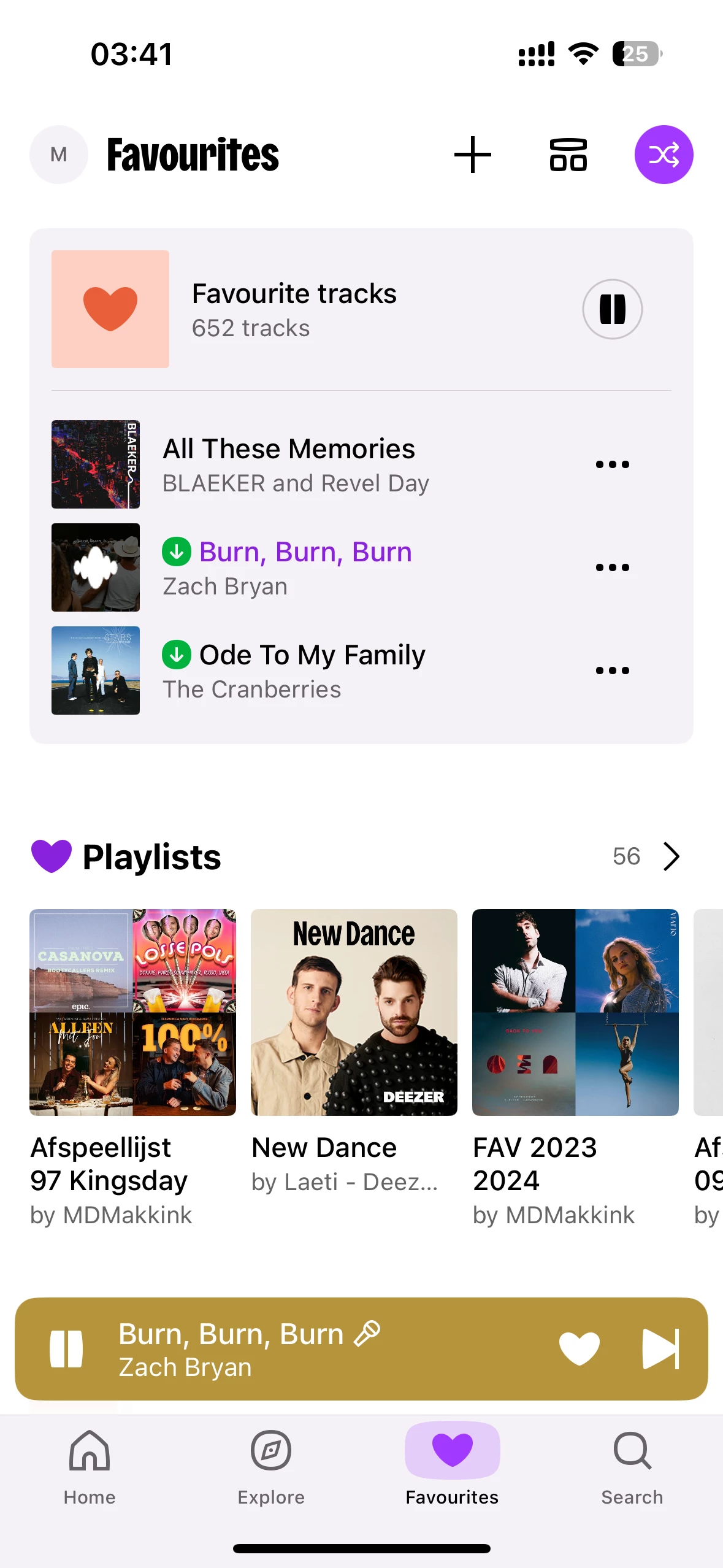723x1568 pixels.
Task: Open options for Burn, Burn, Burn
Action: tap(612, 567)
